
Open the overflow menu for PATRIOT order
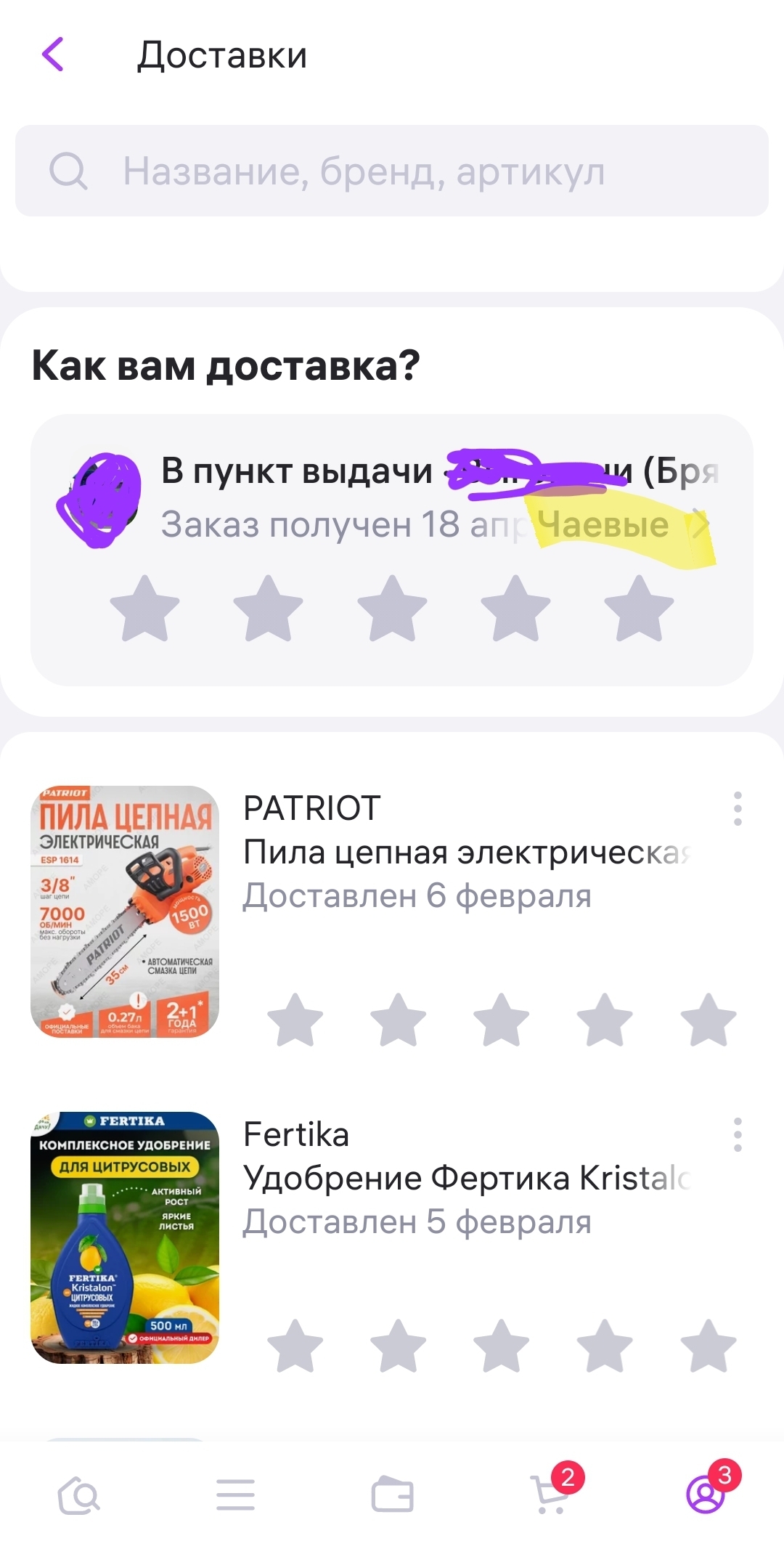point(738,808)
